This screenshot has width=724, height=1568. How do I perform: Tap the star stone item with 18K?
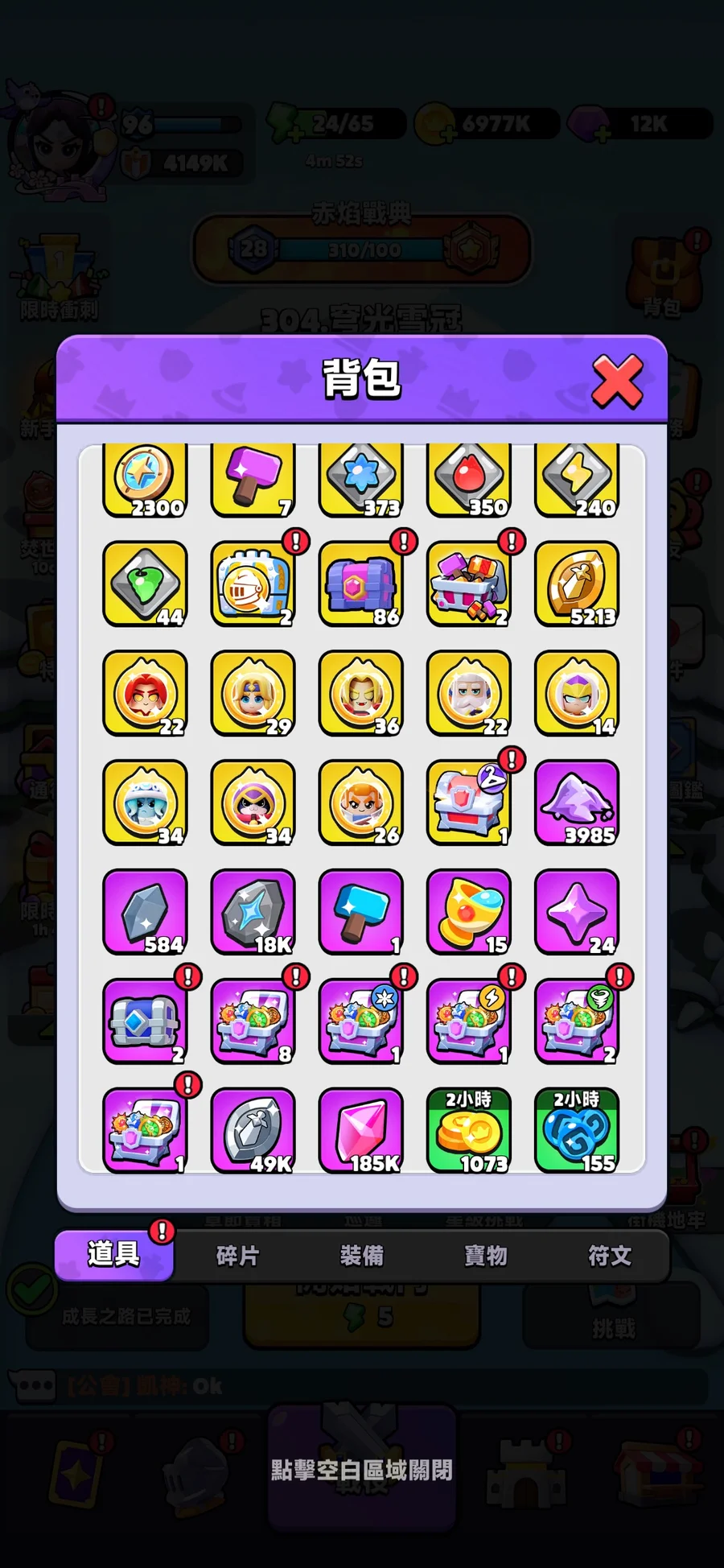click(x=253, y=912)
